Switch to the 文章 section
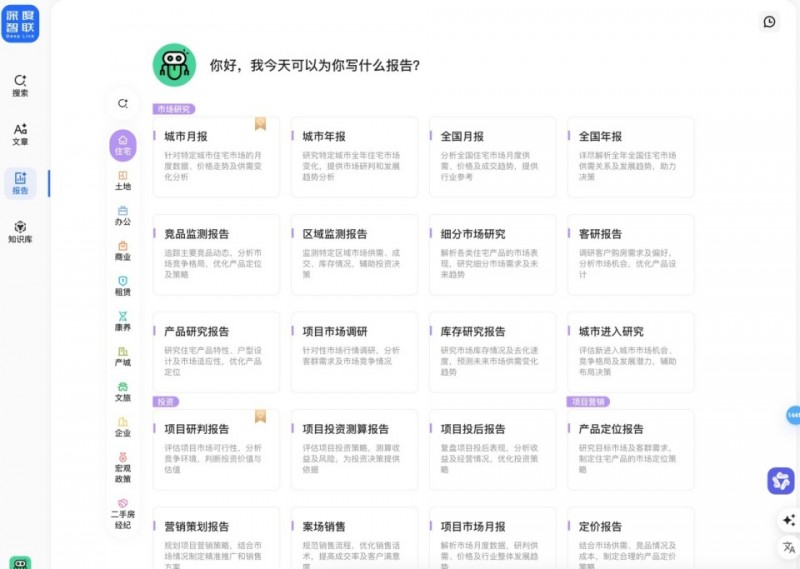Image resolution: width=800 pixels, height=569 pixels. pyautogui.click(x=20, y=134)
